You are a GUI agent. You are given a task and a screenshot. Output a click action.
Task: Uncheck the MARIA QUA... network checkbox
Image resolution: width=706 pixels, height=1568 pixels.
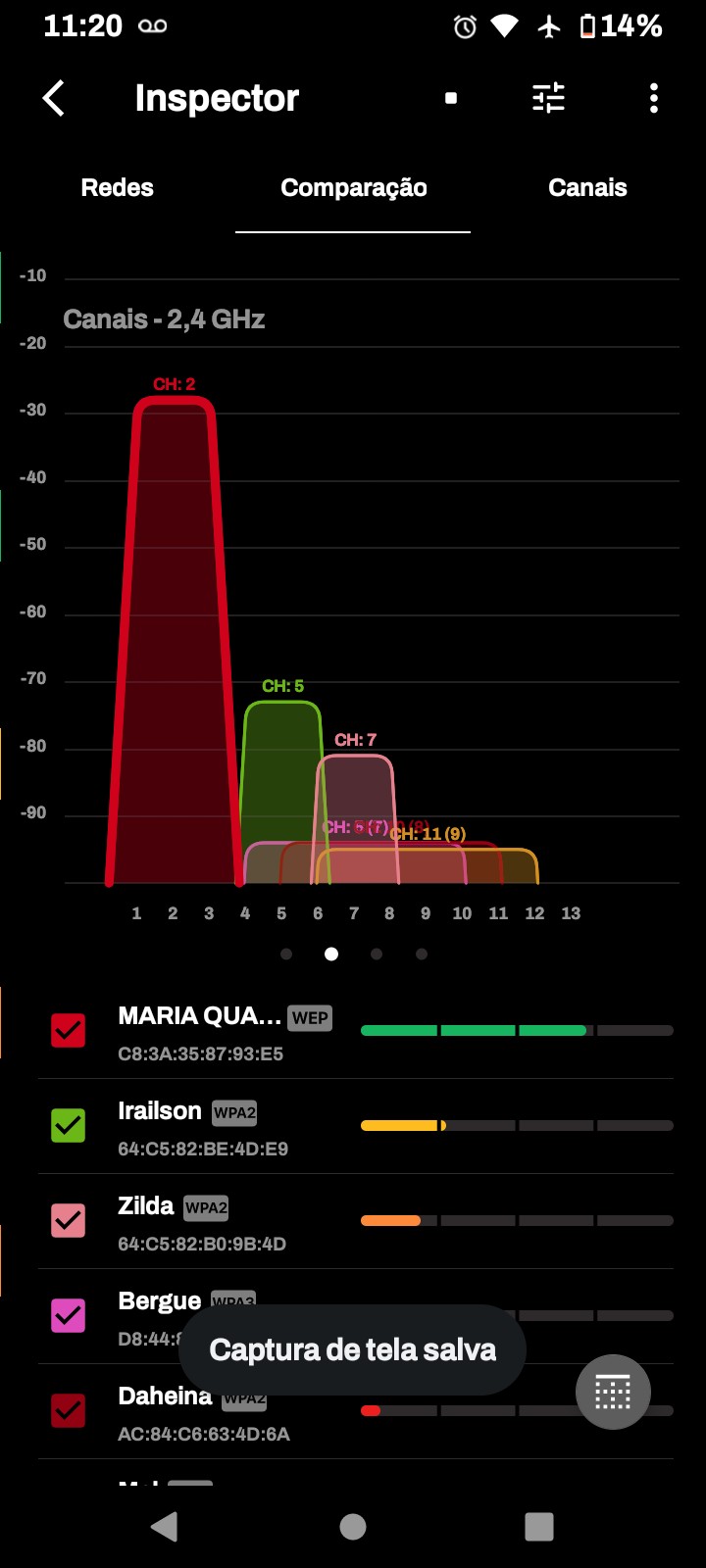coord(69,1030)
